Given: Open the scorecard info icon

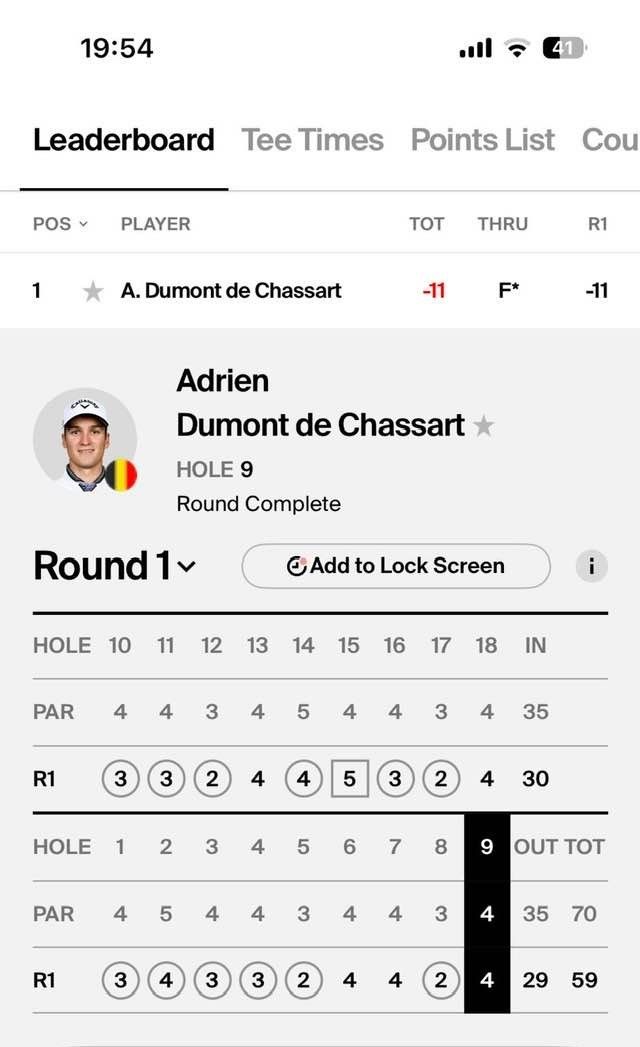Looking at the screenshot, I should click(591, 566).
